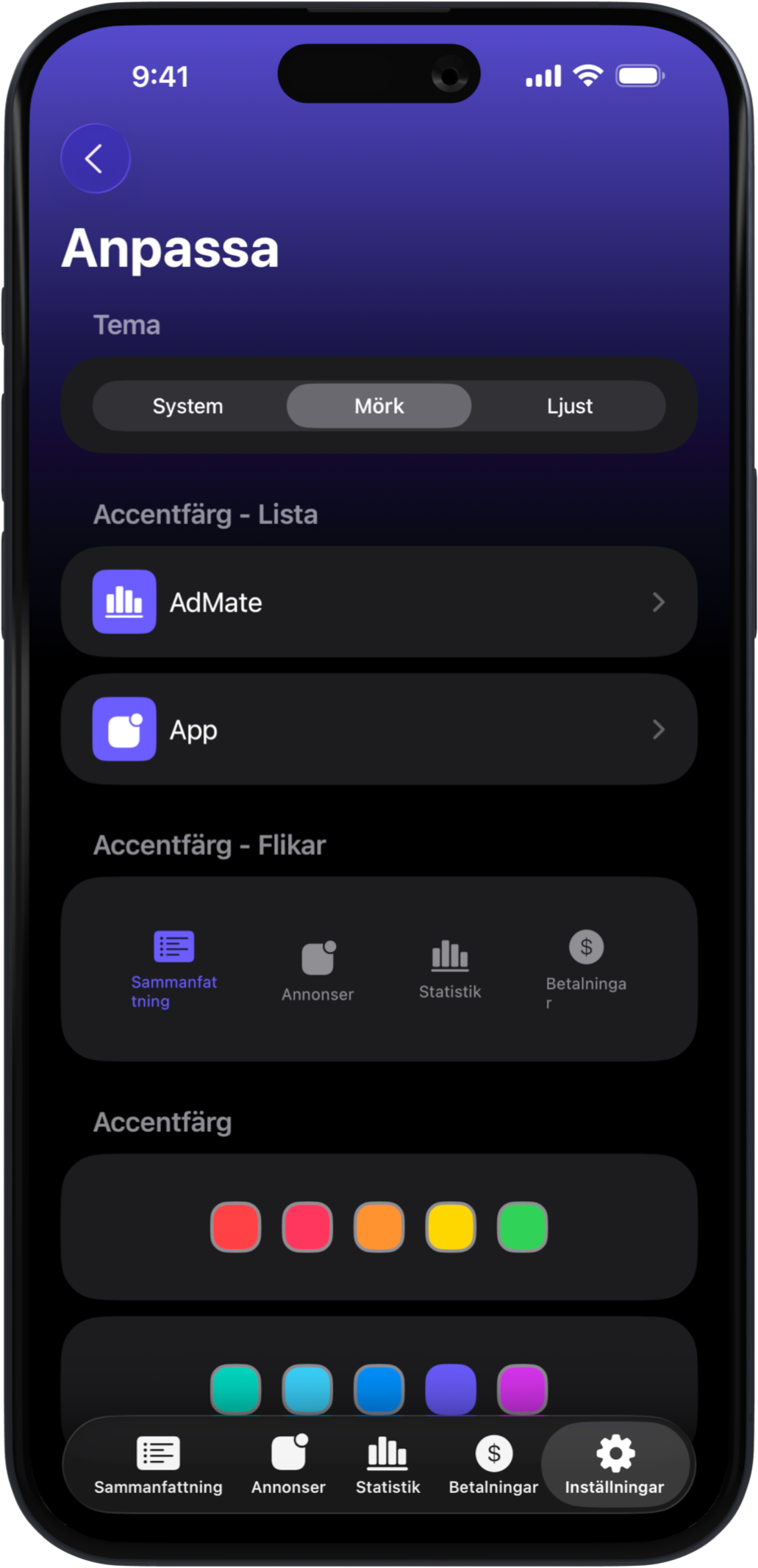The height and width of the screenshot is (1568, 758).
Task: Tap the Inställningar tab
Action: click(615, 1465)
